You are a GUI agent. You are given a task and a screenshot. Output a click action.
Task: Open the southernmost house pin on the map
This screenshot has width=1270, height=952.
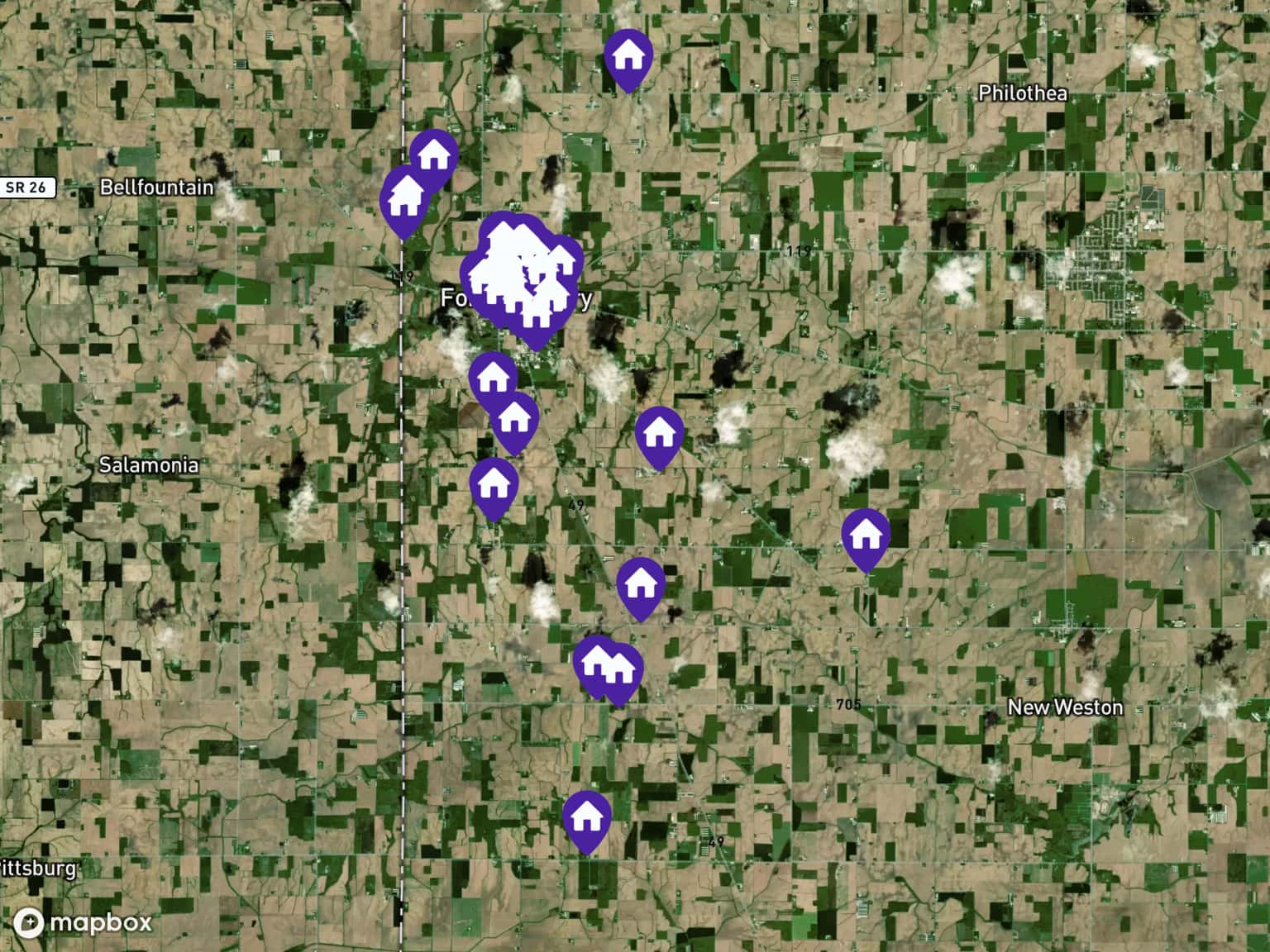tap(587, 819)
